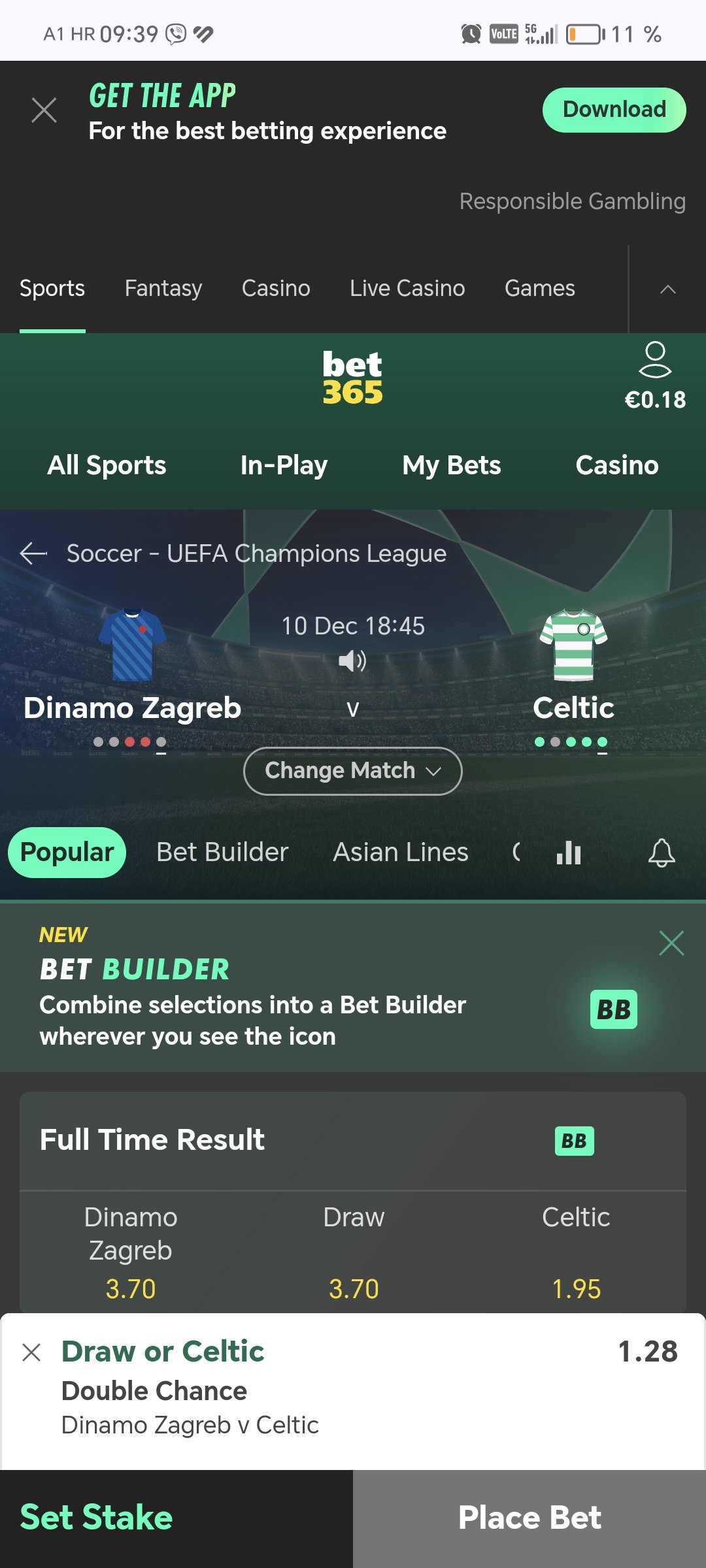The image size is (706, 1568).
Task: Expand the Change Match dropdown
Action: [353, 771]
